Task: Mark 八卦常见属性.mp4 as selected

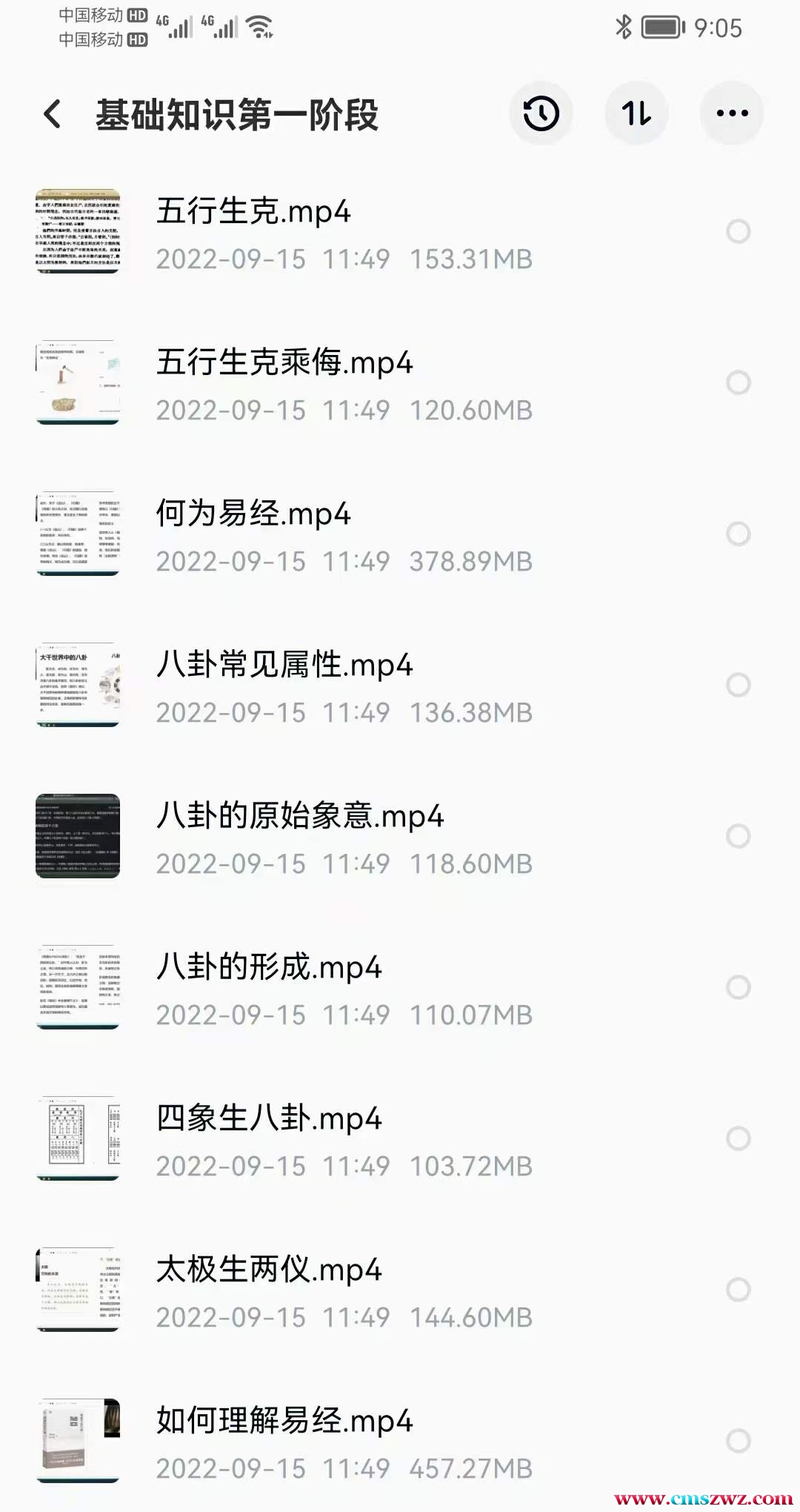Action: pos(738,686)
